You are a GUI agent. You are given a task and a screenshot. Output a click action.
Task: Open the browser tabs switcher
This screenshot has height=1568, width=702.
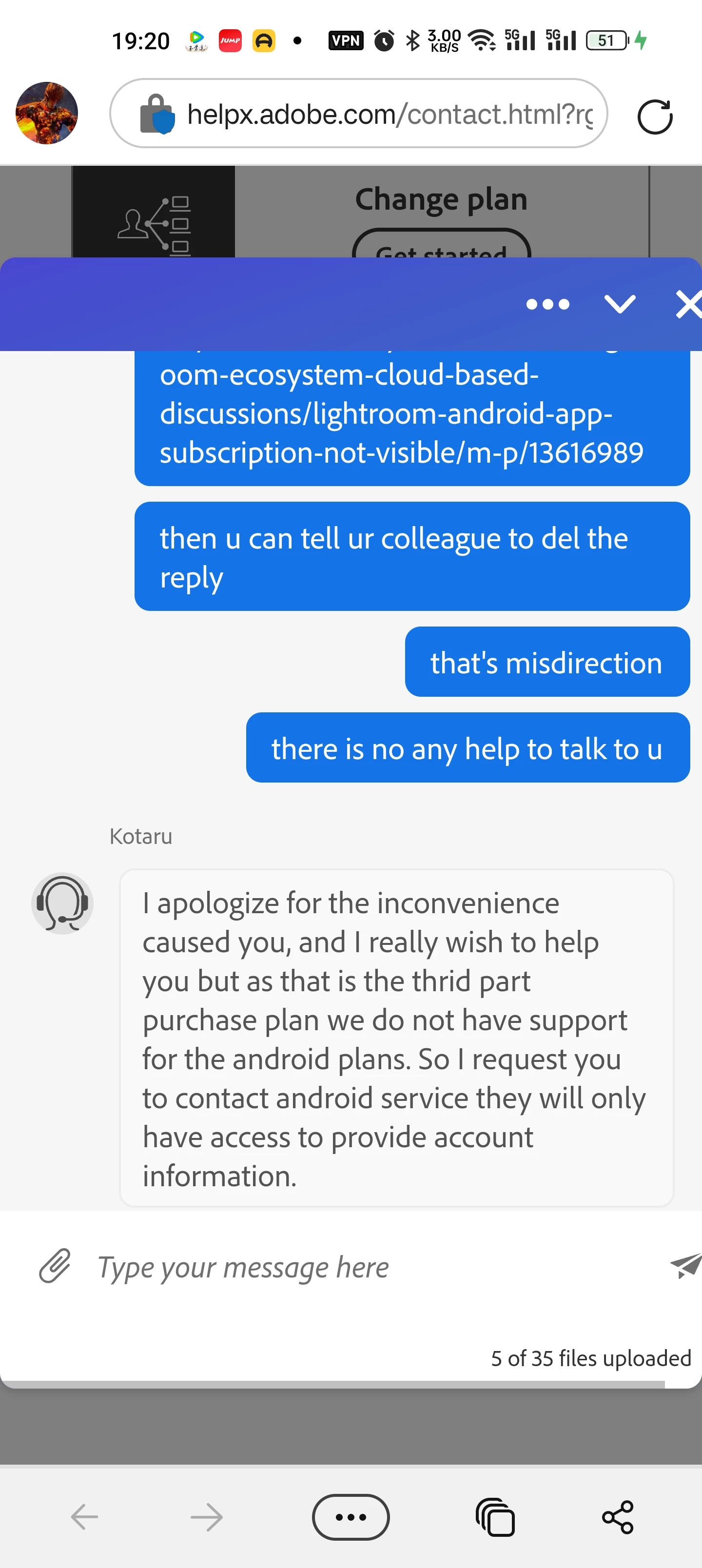(495, 1516)
